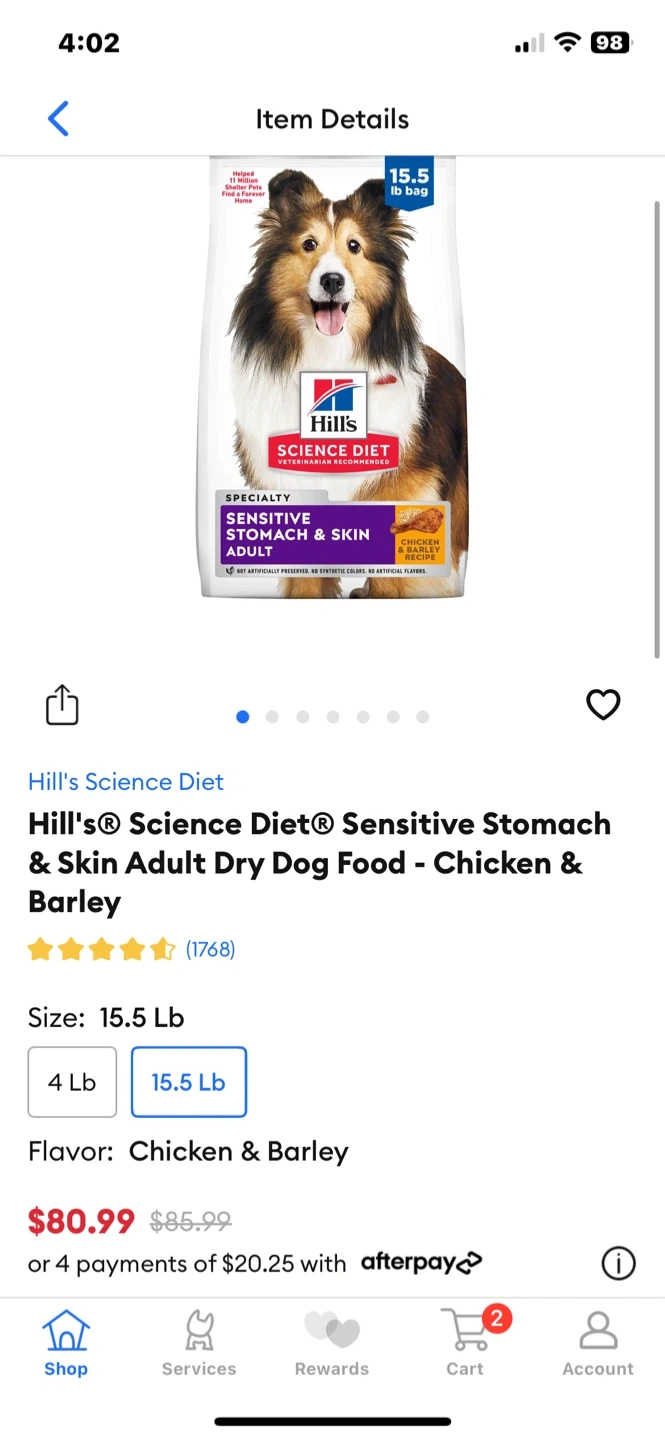Select the 4 Lb size option
The height and width of the screenshot is (1440, 665).
[72, 1082]
